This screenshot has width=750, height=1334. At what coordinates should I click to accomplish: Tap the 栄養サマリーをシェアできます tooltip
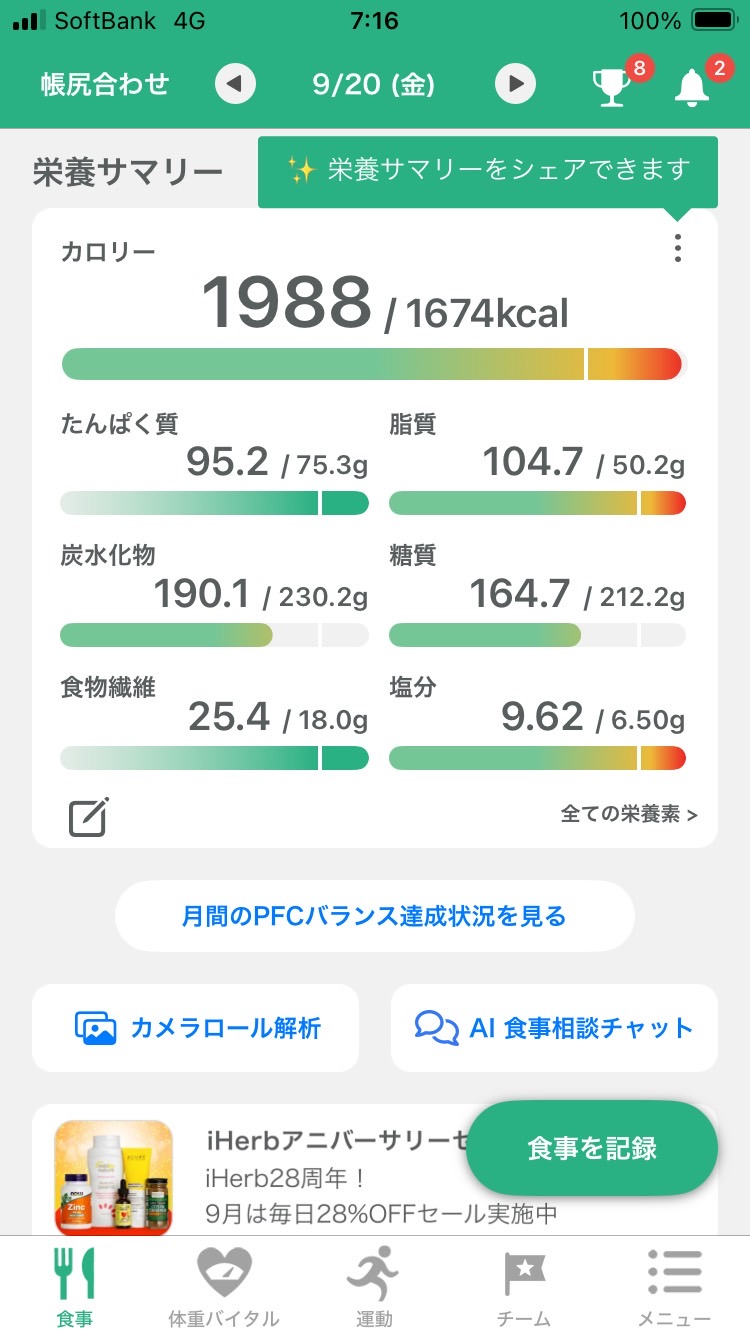point(488,171)
